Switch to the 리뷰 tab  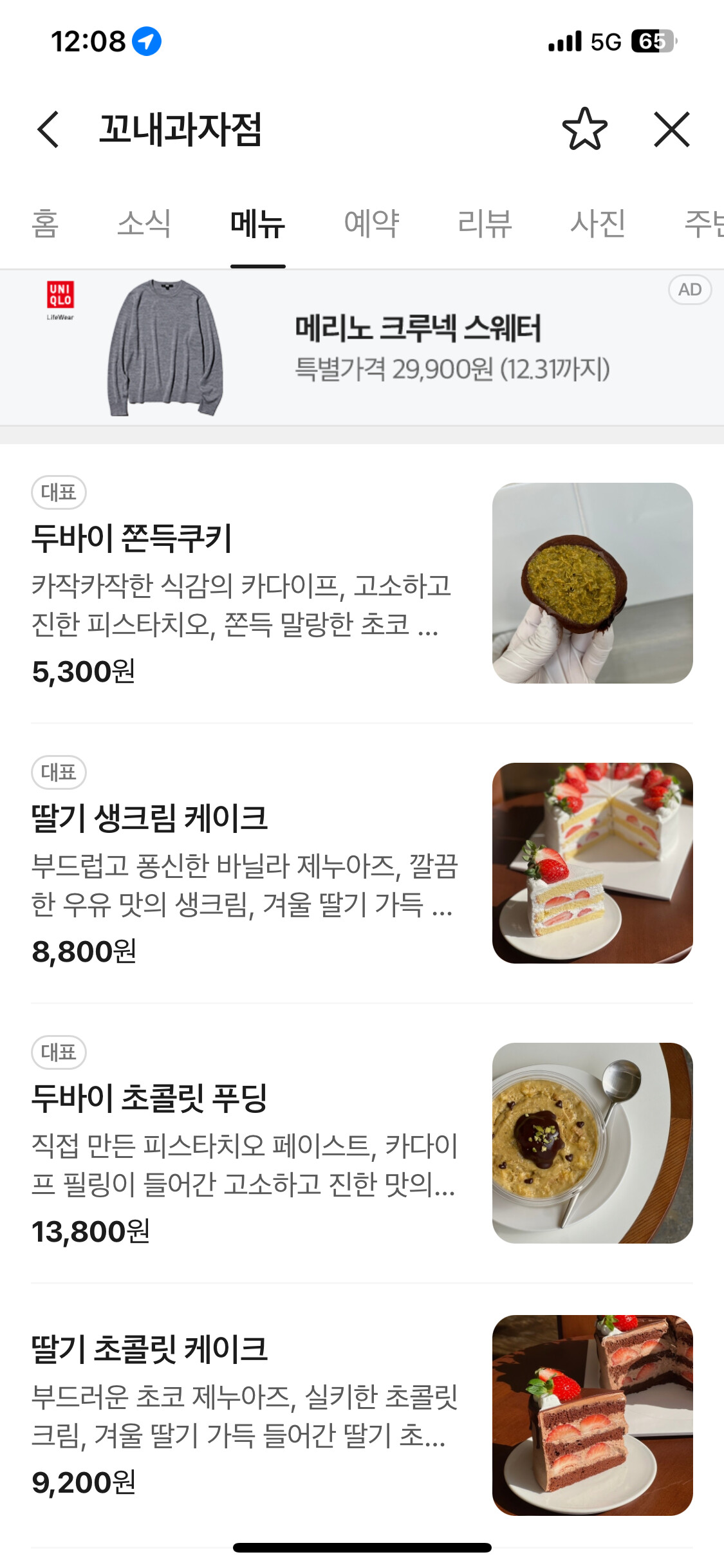tap(485, 224)
